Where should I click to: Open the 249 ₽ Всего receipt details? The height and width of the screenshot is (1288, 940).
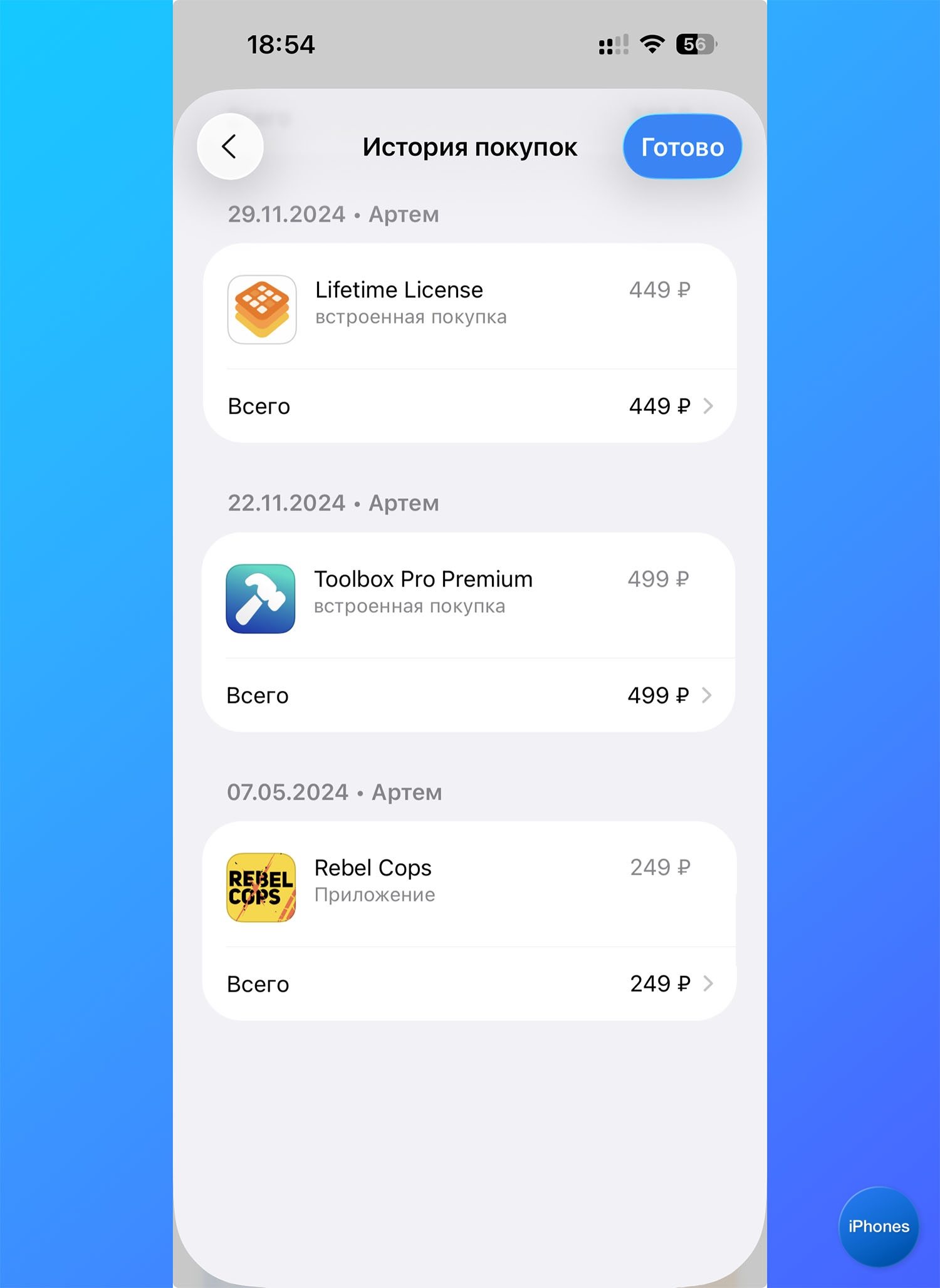pyautogui.click(x=469, y=984)
